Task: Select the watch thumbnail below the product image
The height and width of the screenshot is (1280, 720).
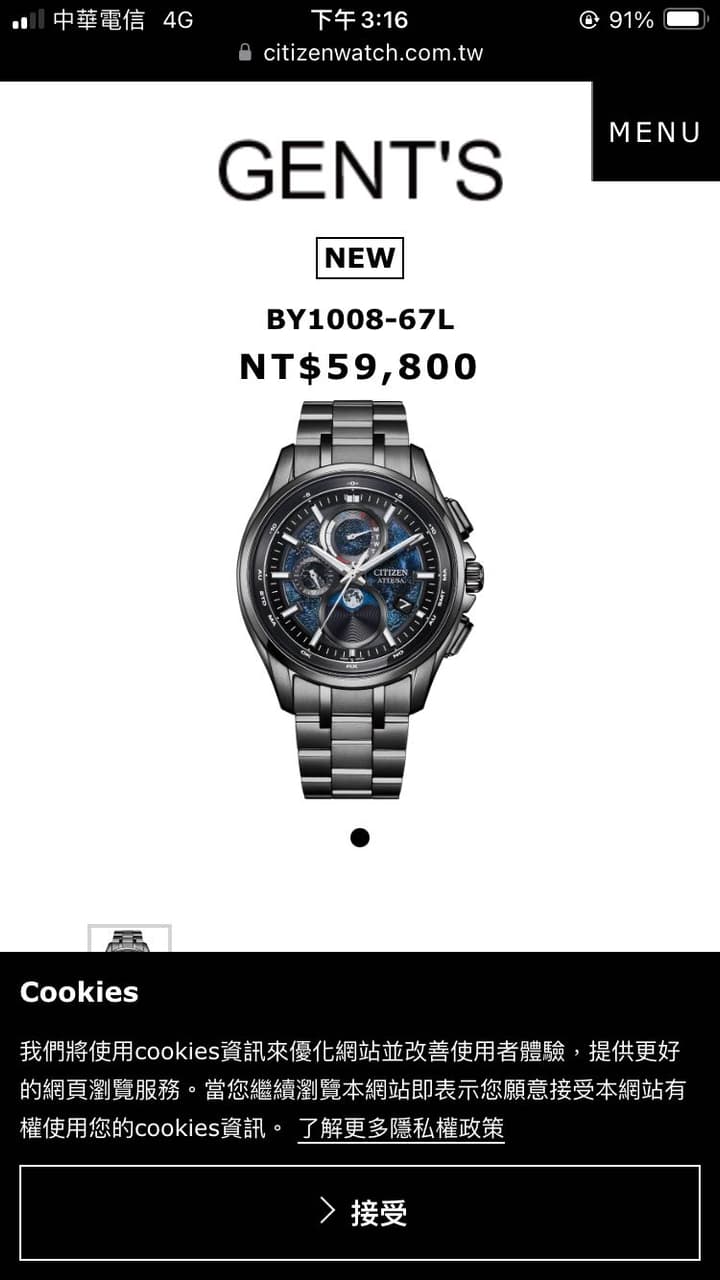Action: point(129,939)
